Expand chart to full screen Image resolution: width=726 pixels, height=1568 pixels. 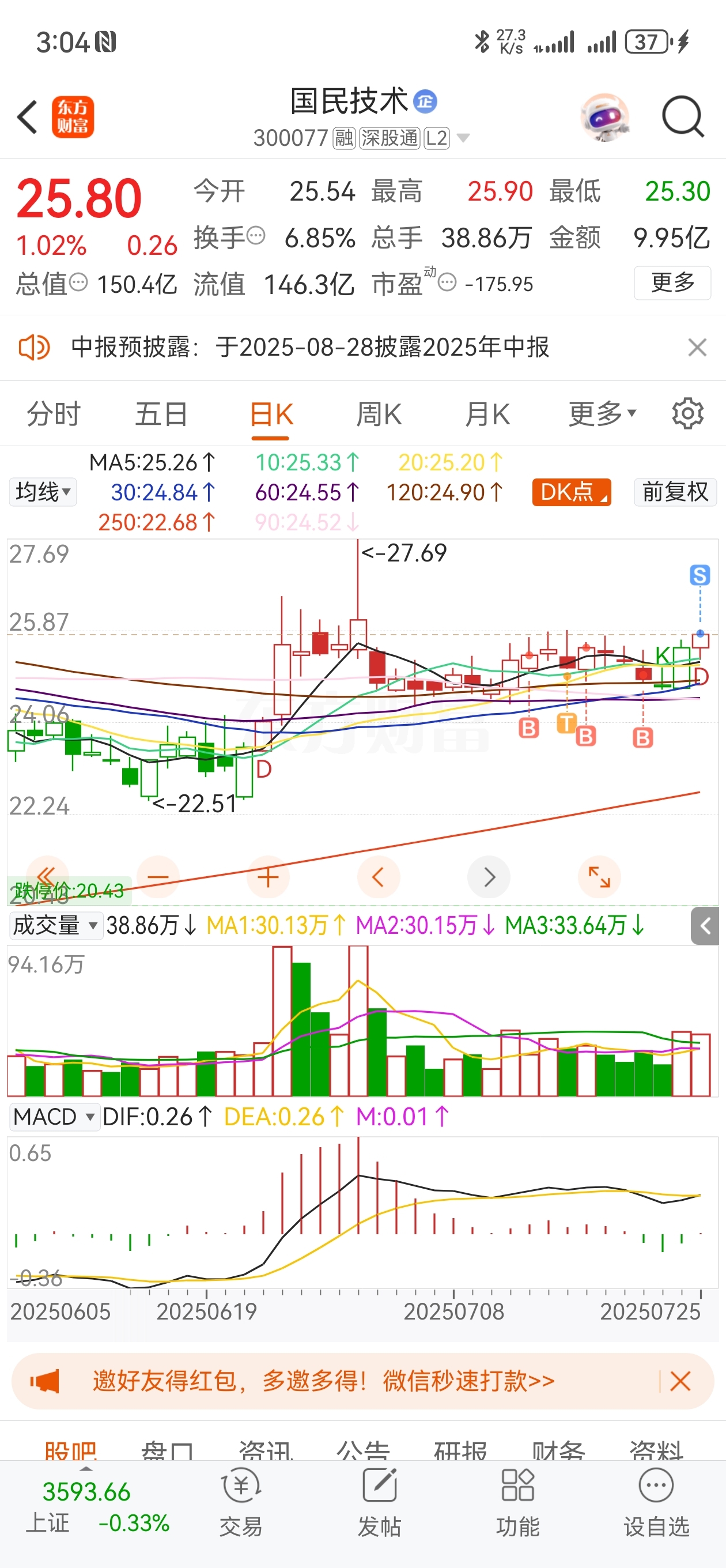pos(599,877)
